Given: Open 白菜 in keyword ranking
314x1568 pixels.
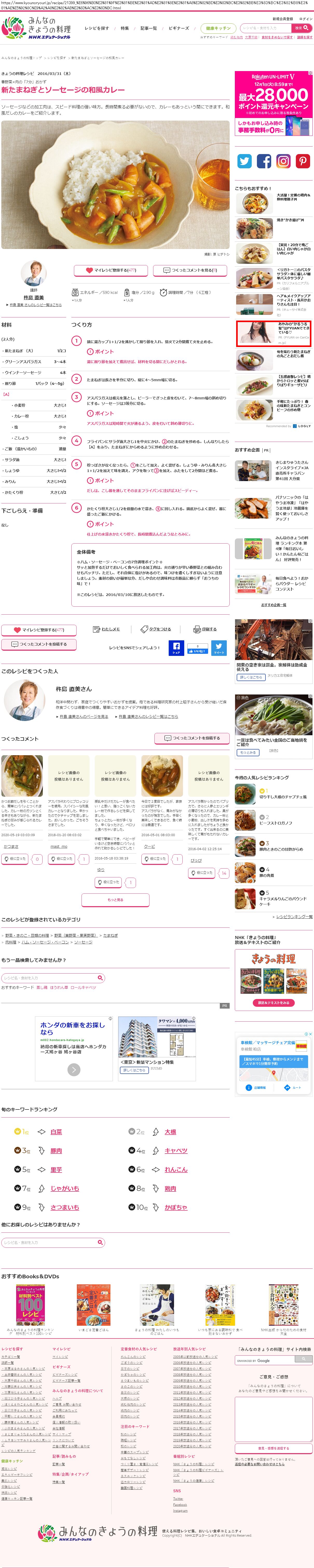Looking at the screenshot, I should (x=56, y=1132).
